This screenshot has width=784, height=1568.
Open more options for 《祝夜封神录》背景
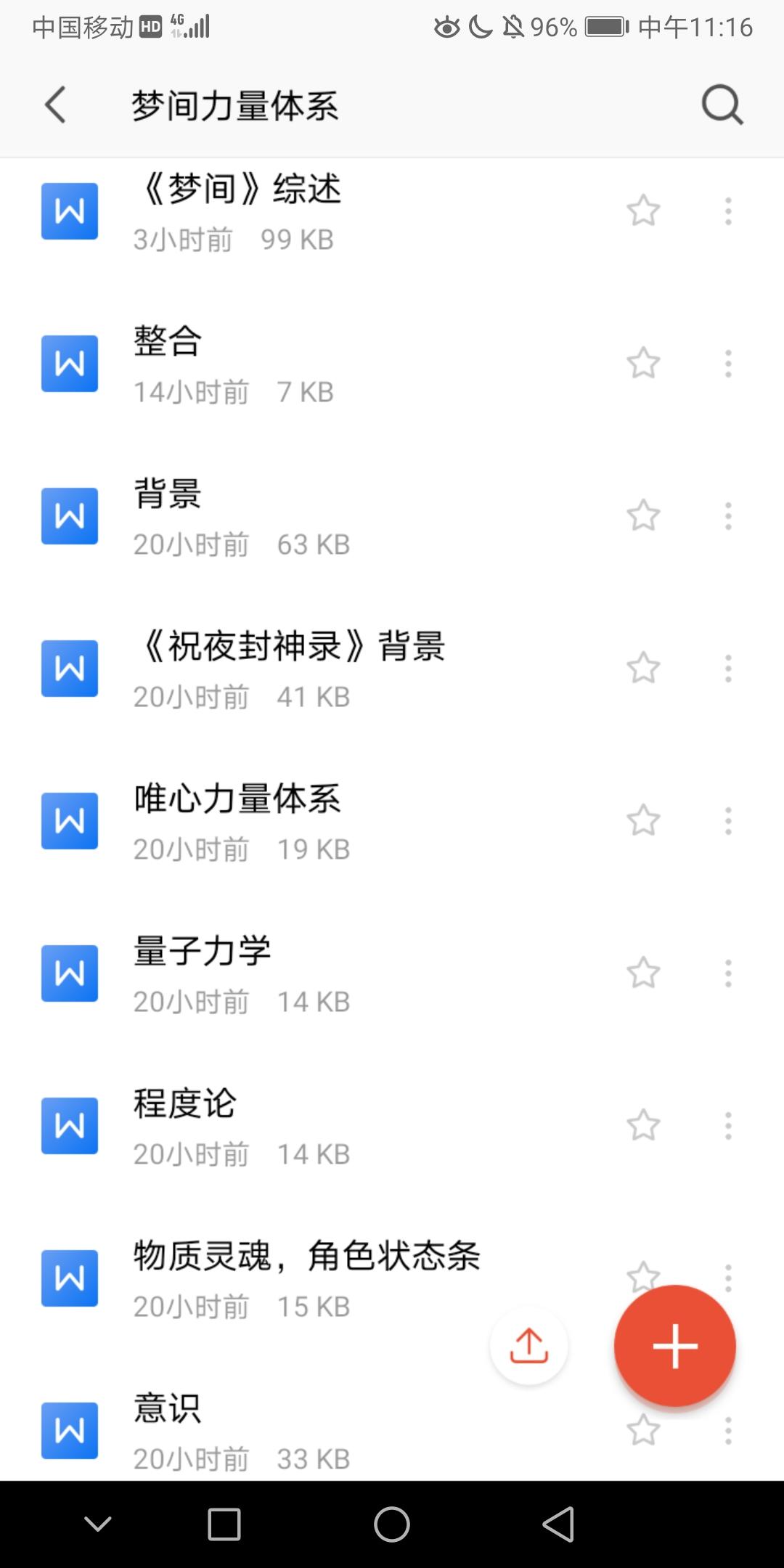pyautogui.click(x=728, y=669)
